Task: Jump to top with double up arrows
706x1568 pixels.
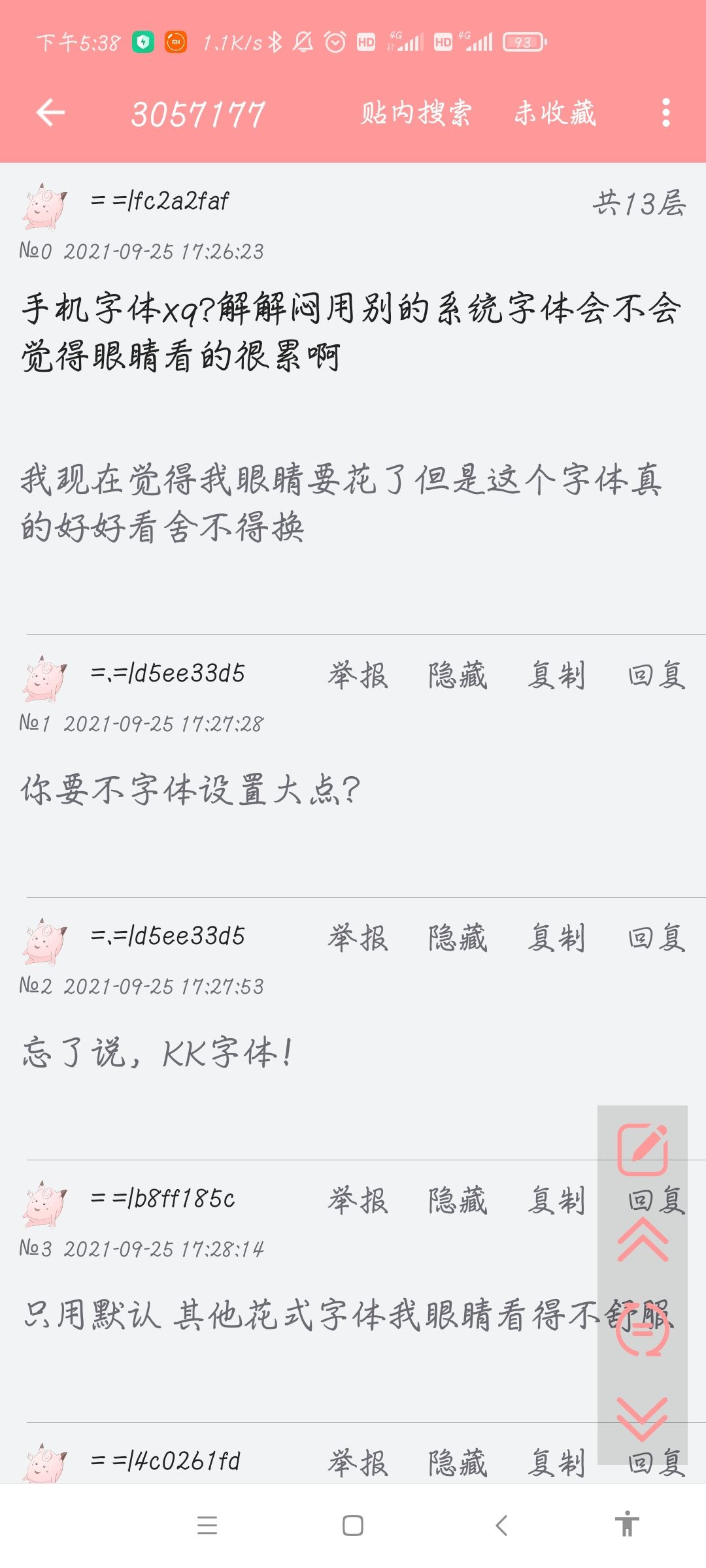Action: (643, 1239)
